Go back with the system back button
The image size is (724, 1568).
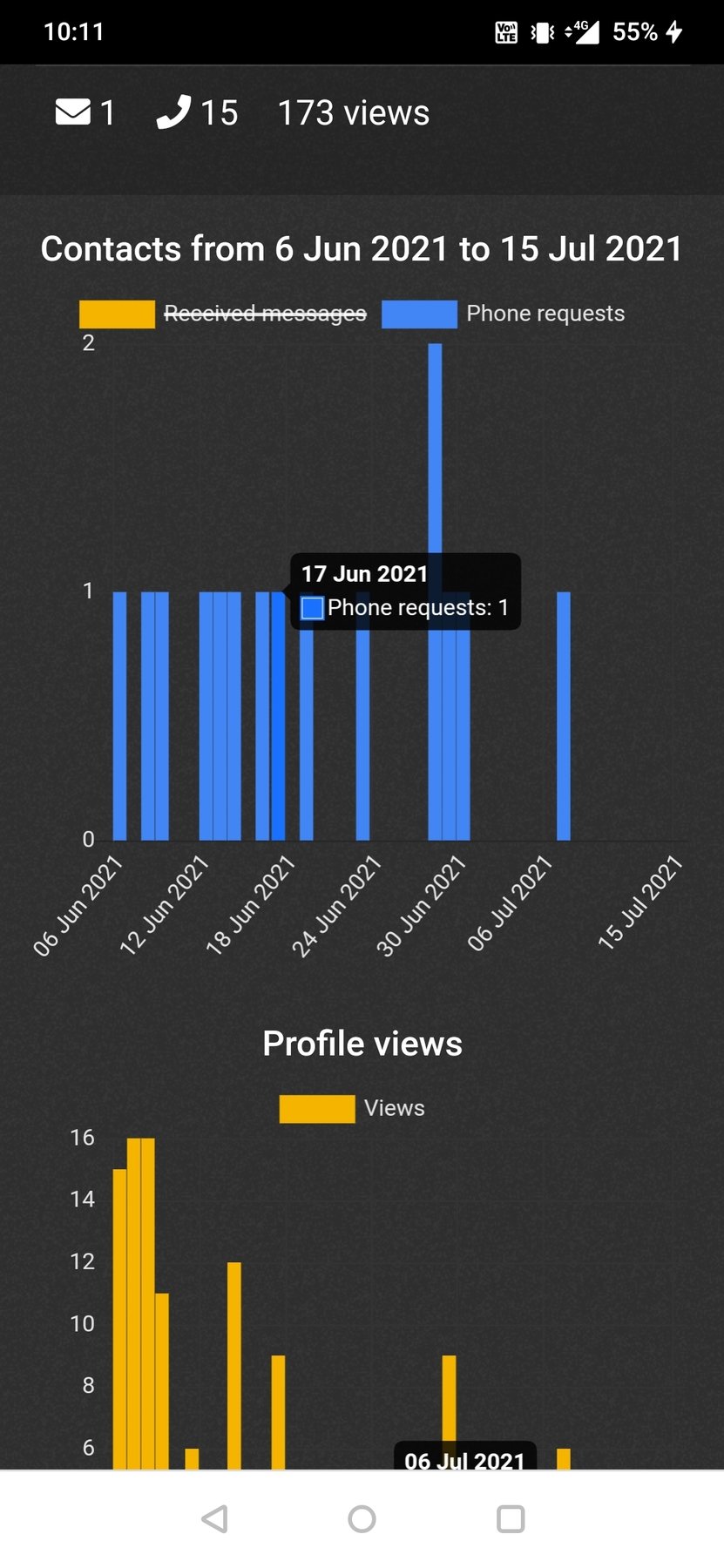[214, 1518]
